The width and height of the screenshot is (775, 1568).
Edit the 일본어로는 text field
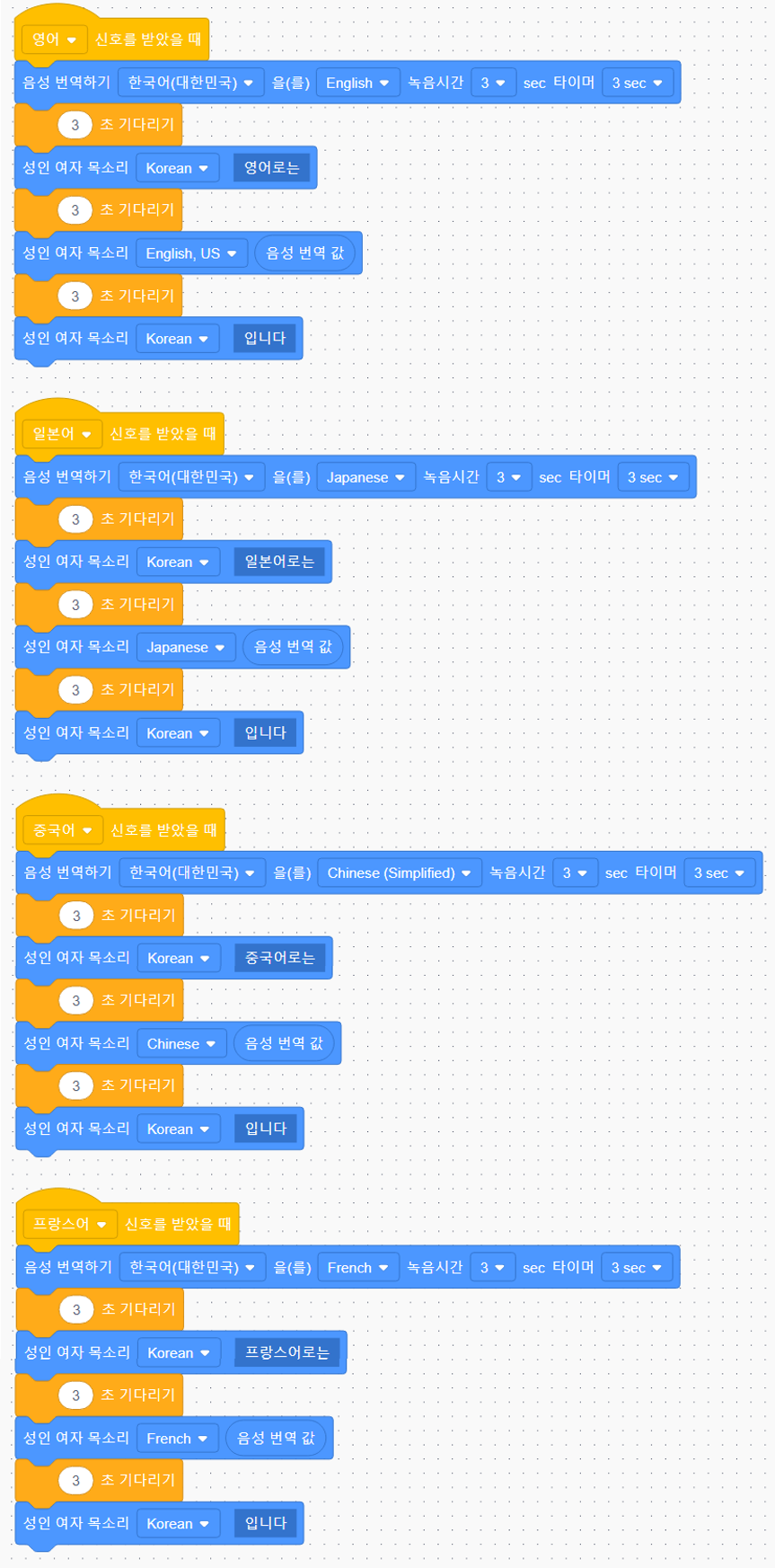pyautogui.click(x=279, y=562)
